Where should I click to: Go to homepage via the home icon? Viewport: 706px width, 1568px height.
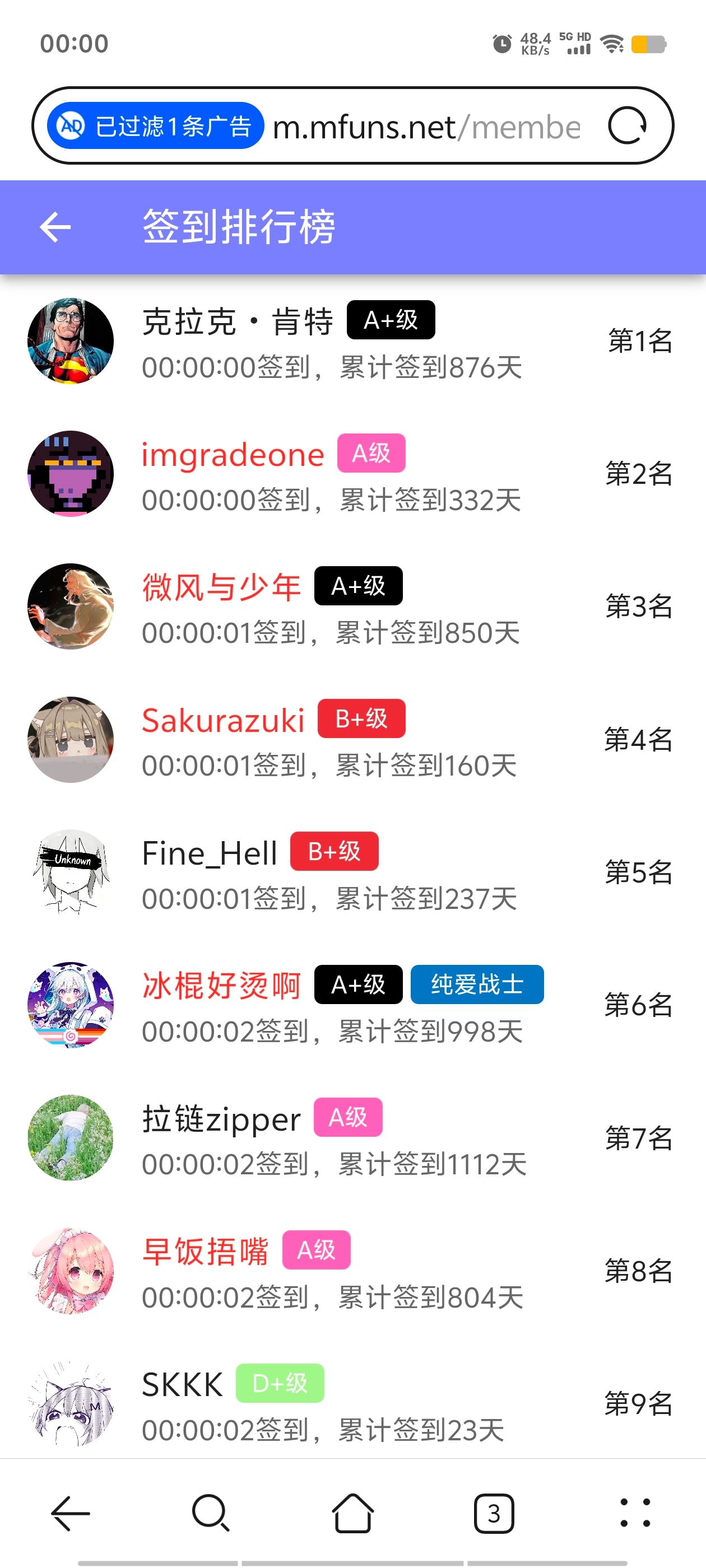(x=352, y=1514)
